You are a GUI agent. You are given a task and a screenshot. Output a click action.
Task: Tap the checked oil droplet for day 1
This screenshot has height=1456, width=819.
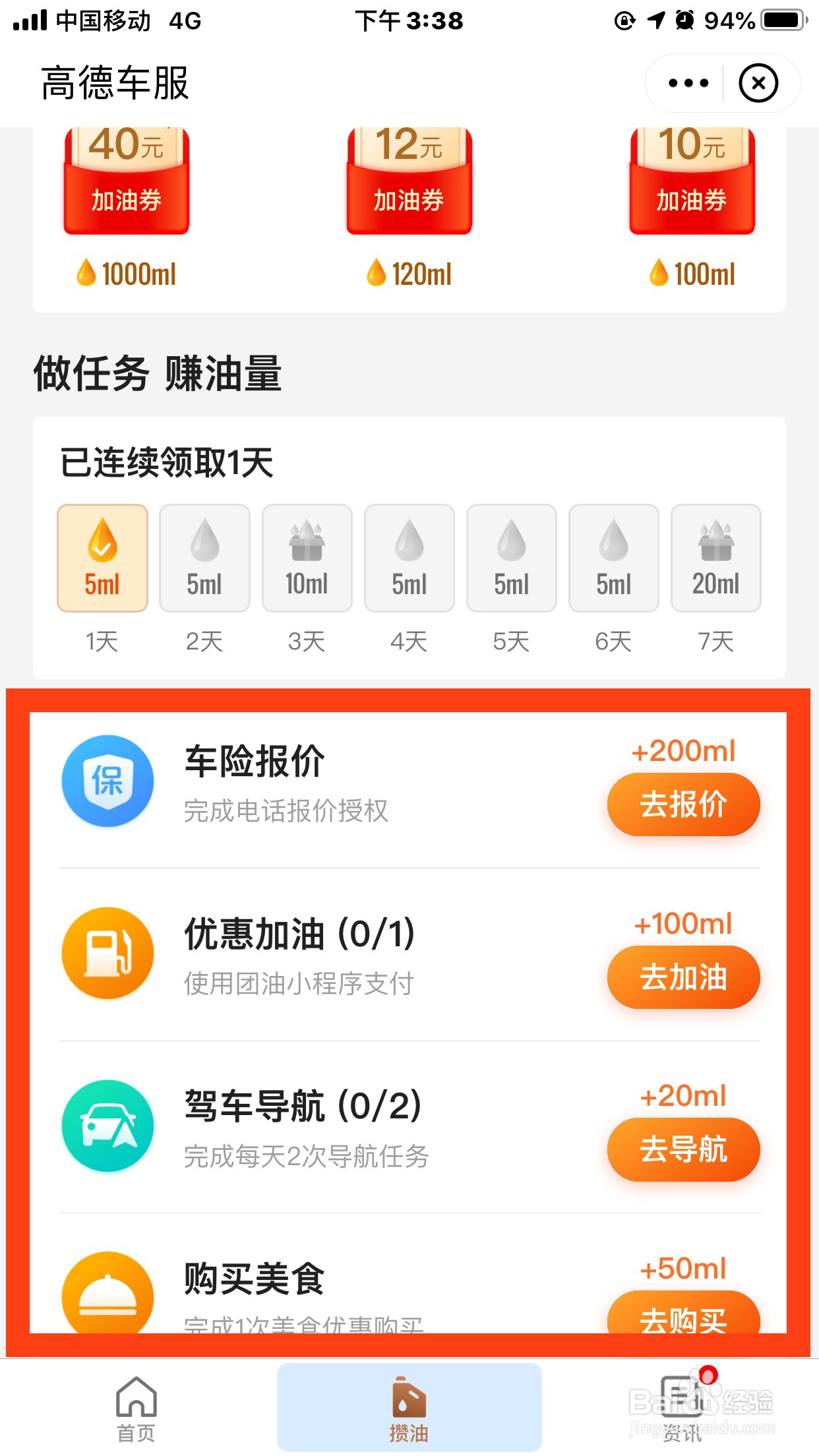(x=102, y=557)
